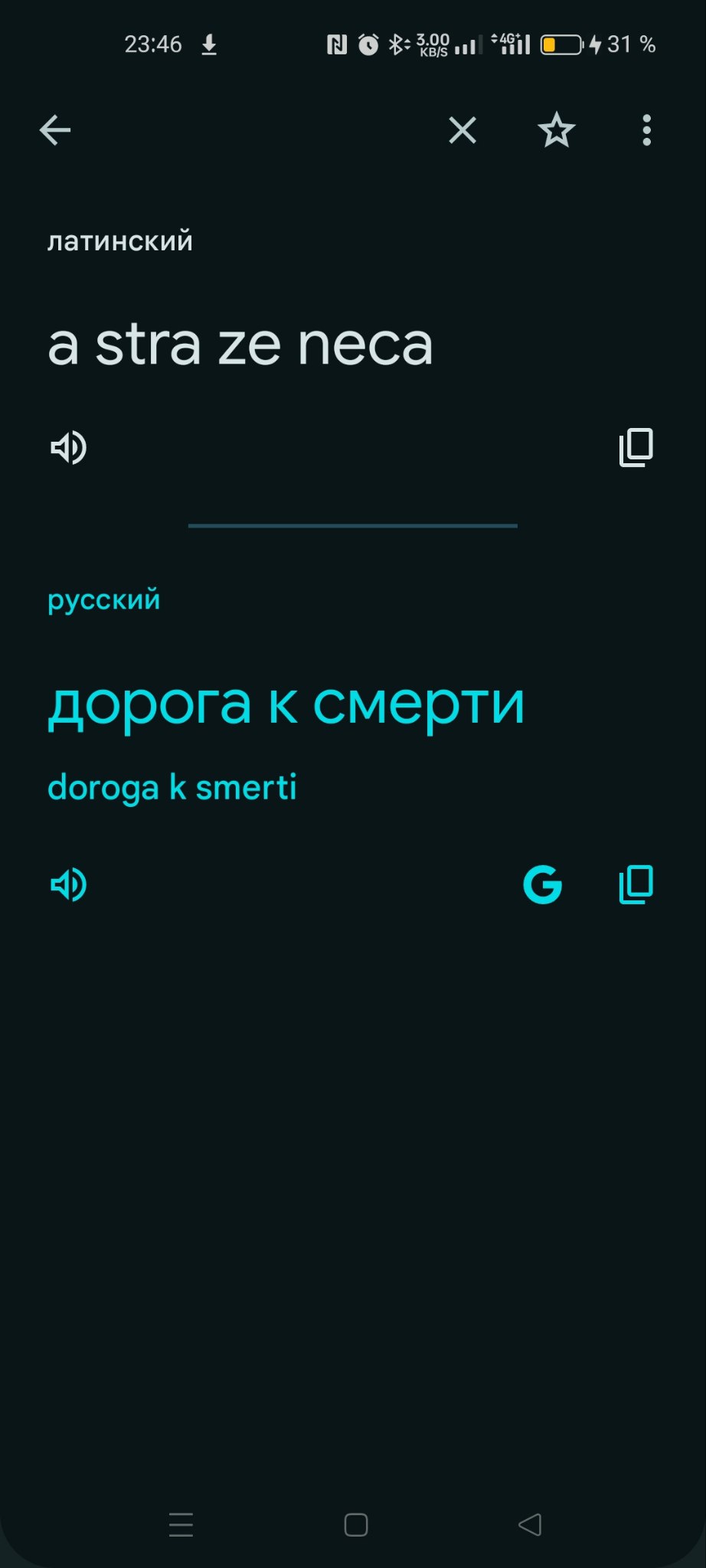The image size is (706, 1568).
Task: Open the three-dot overflow menu
Action: [x=647, y=130]
